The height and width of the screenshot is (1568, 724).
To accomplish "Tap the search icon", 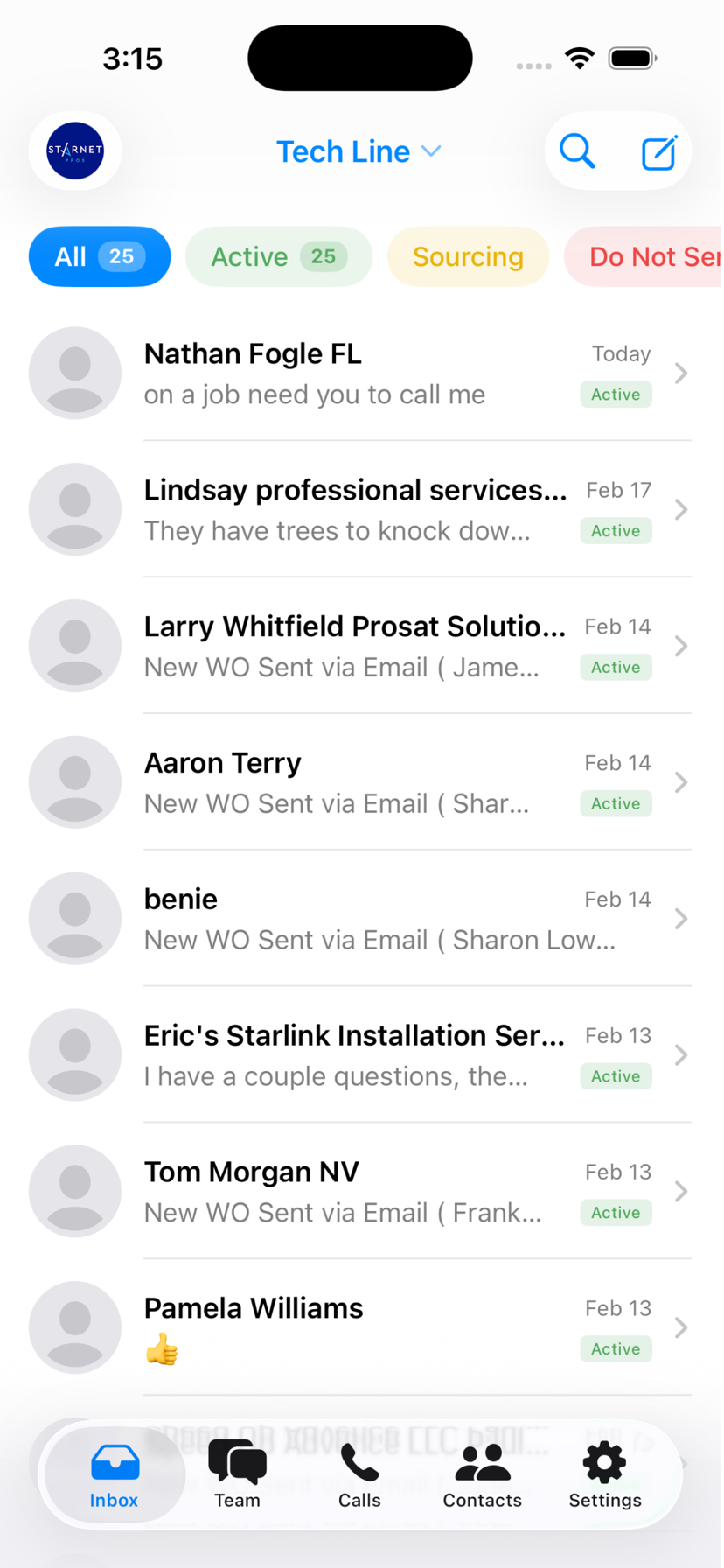I will coord(577,150).
